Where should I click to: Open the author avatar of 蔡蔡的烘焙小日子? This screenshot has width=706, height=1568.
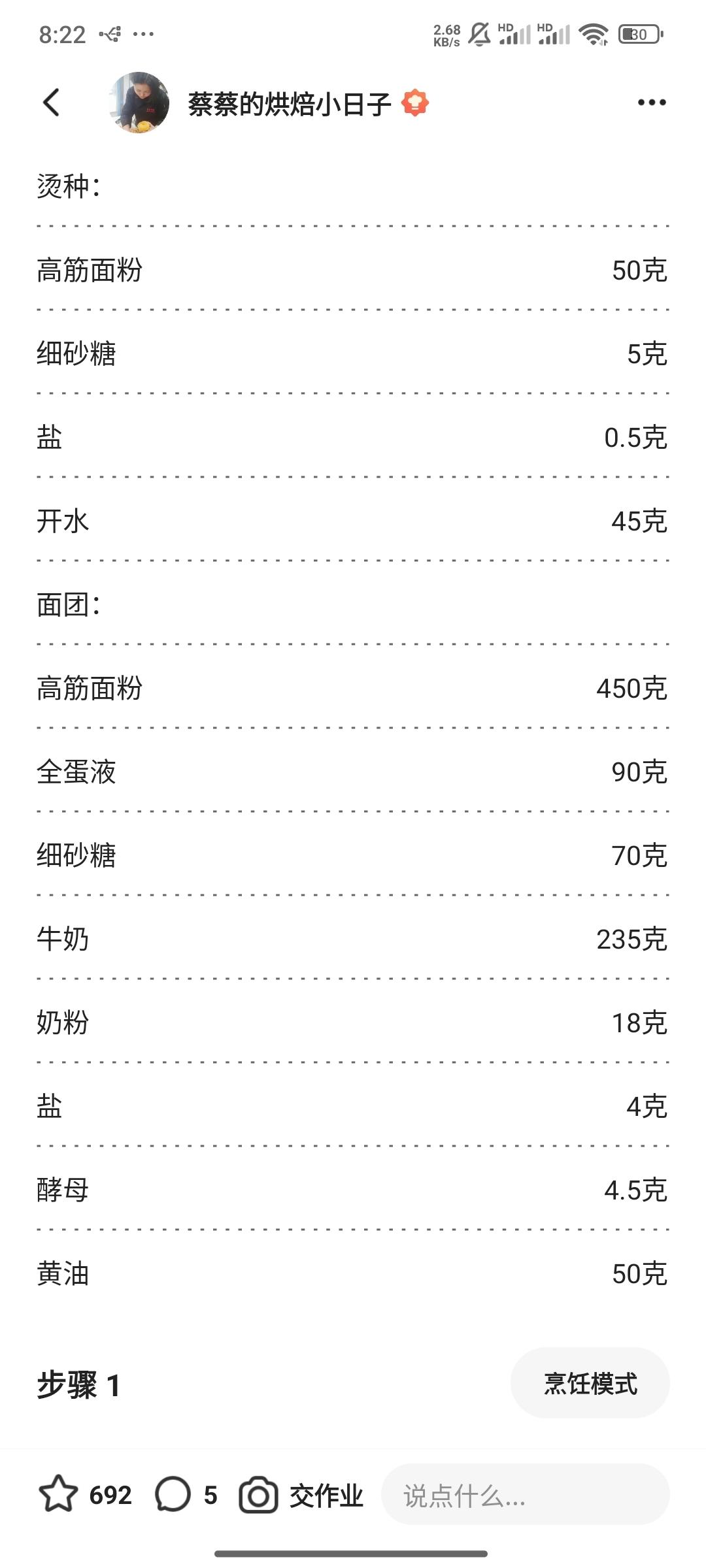tap(139, 103)
